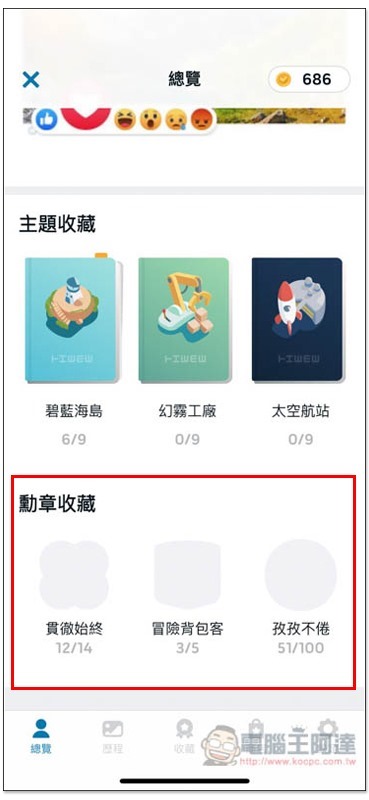Screen dimensions: 369x800
Task: Switch to the 總覽 tab
Action: coord(41,736)
